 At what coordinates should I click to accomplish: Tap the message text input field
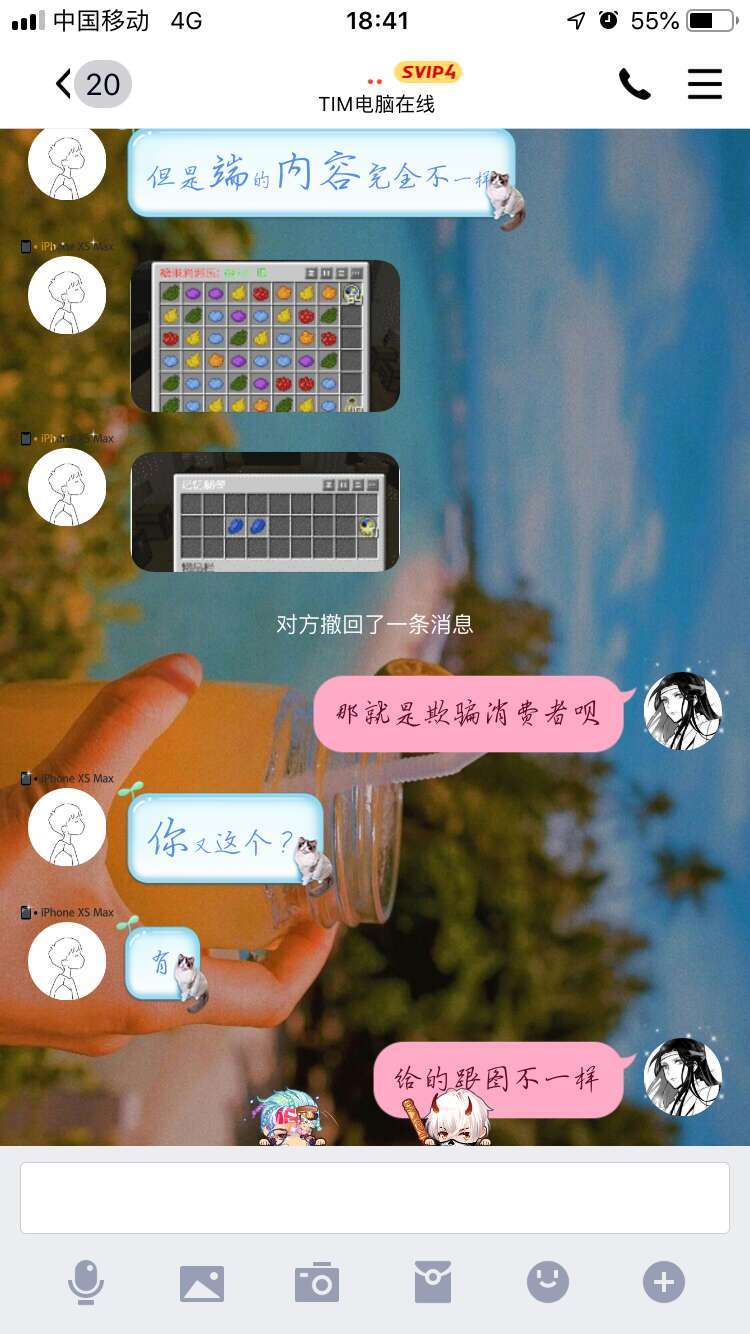(375, 1197)
